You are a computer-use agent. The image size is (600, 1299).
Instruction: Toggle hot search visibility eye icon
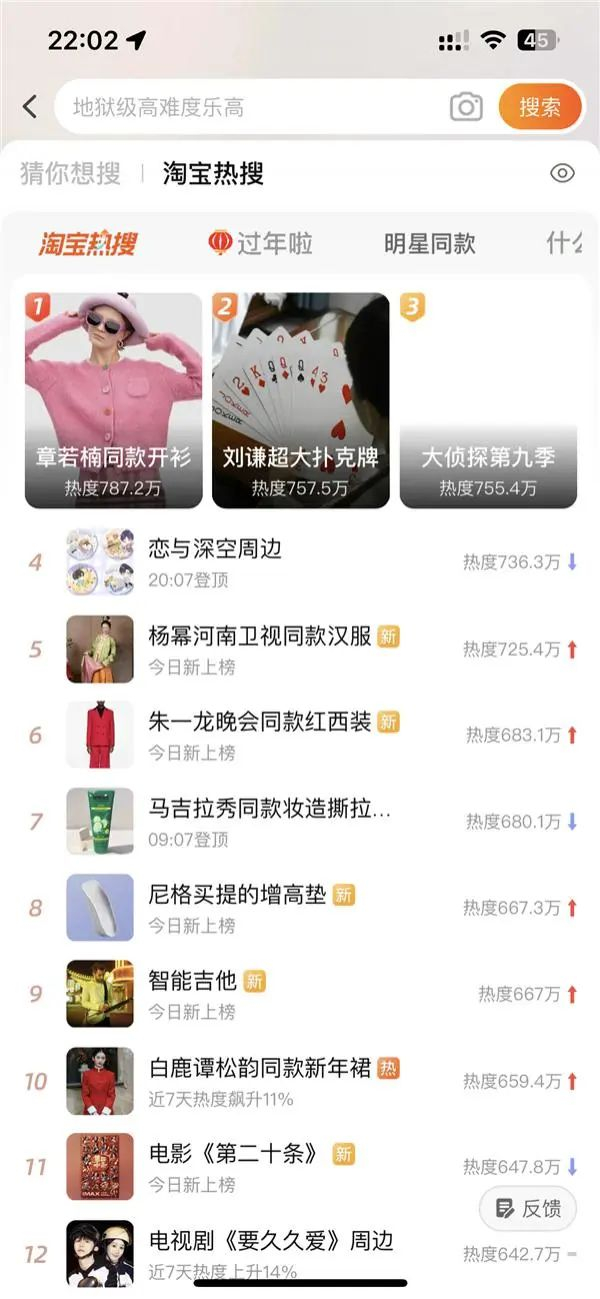tap(563, 173)
